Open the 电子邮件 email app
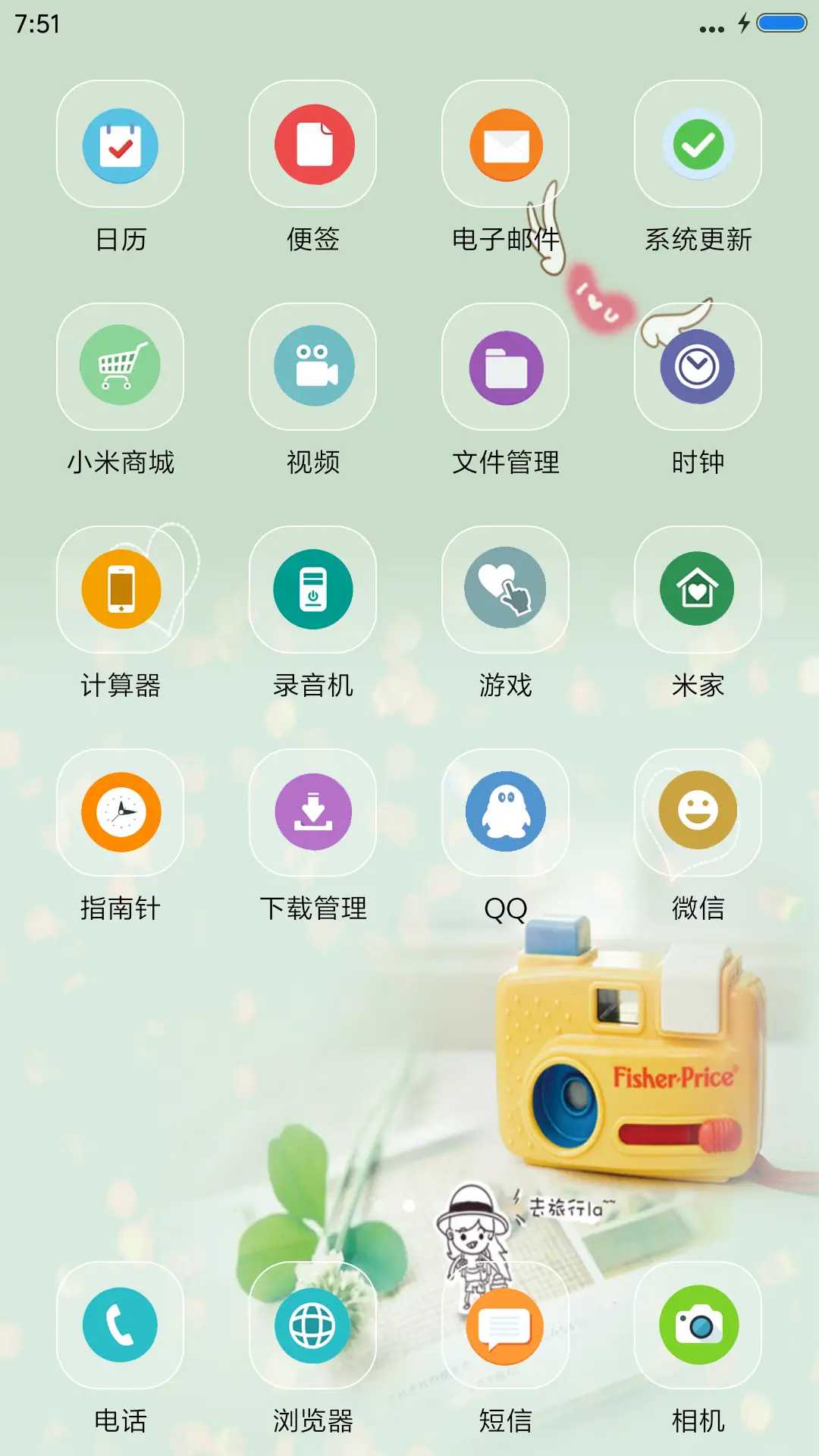 [x=505, y=146]
